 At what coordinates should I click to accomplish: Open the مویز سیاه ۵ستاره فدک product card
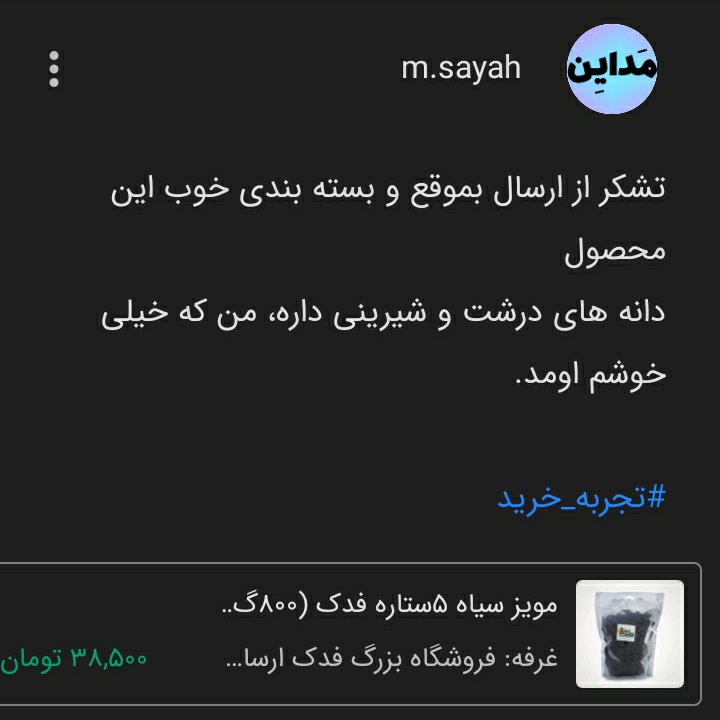[x=350, y=634]
